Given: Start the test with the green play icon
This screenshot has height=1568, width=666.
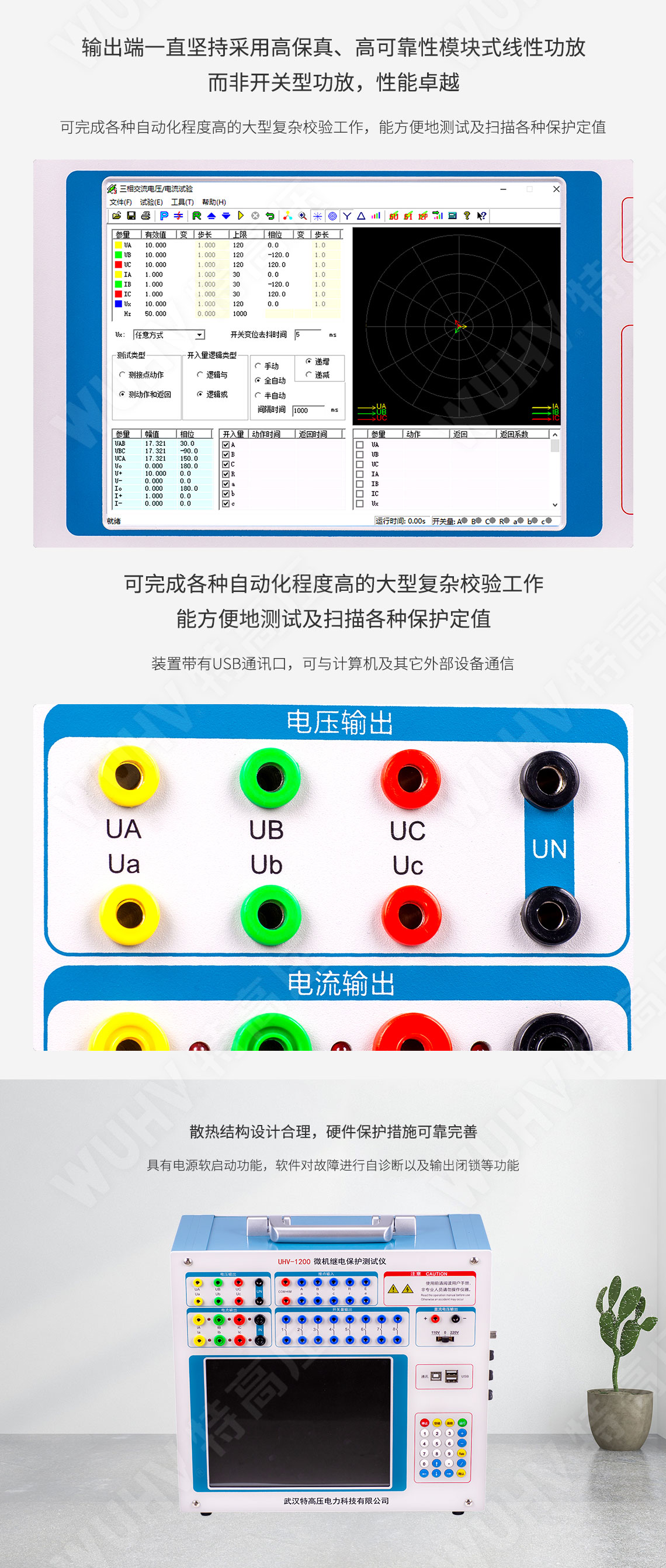Looking at the screenshot, I should click(241, 216).
